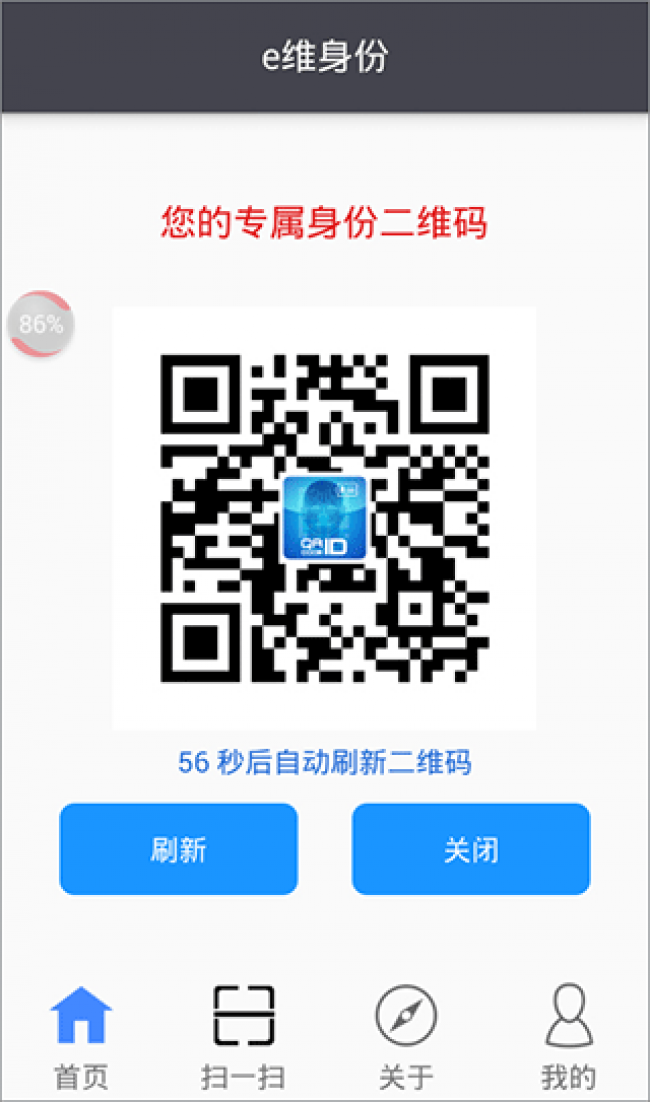Close the QR code with 关闭
Image resolution: width=650 pixels, height=1102 pixels.
471,849
